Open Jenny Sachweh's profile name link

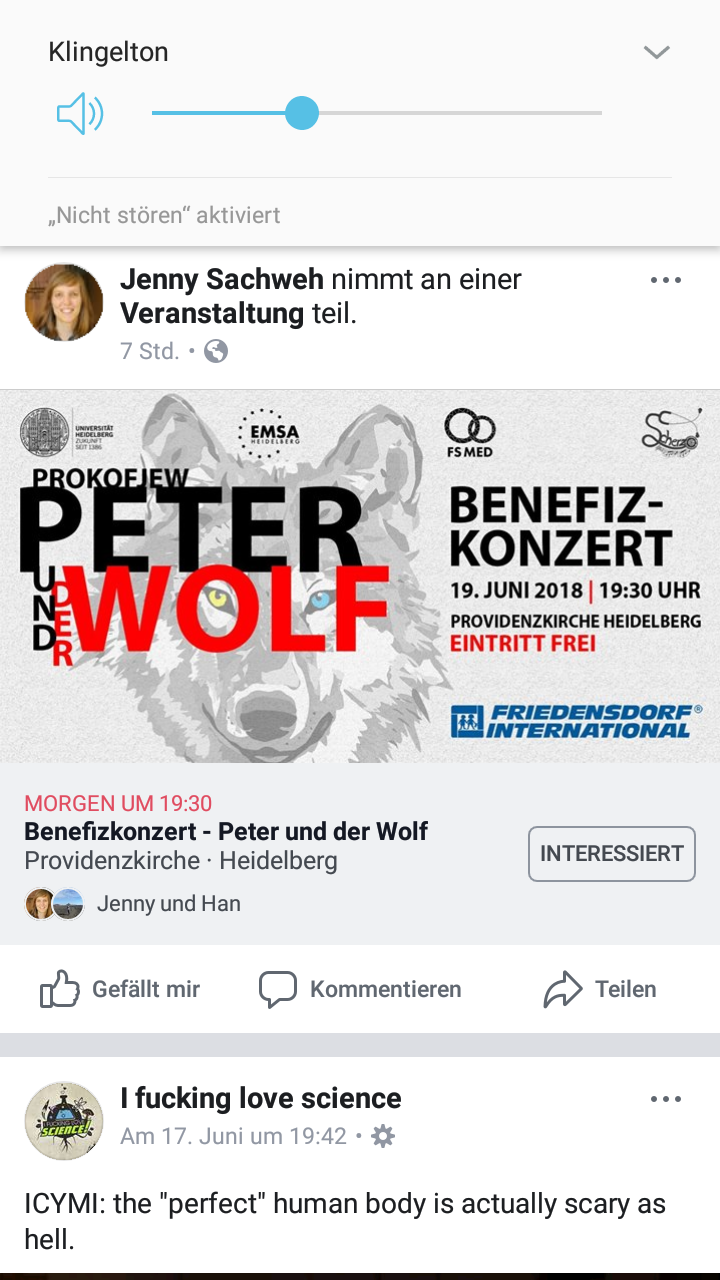click(222, 280)
